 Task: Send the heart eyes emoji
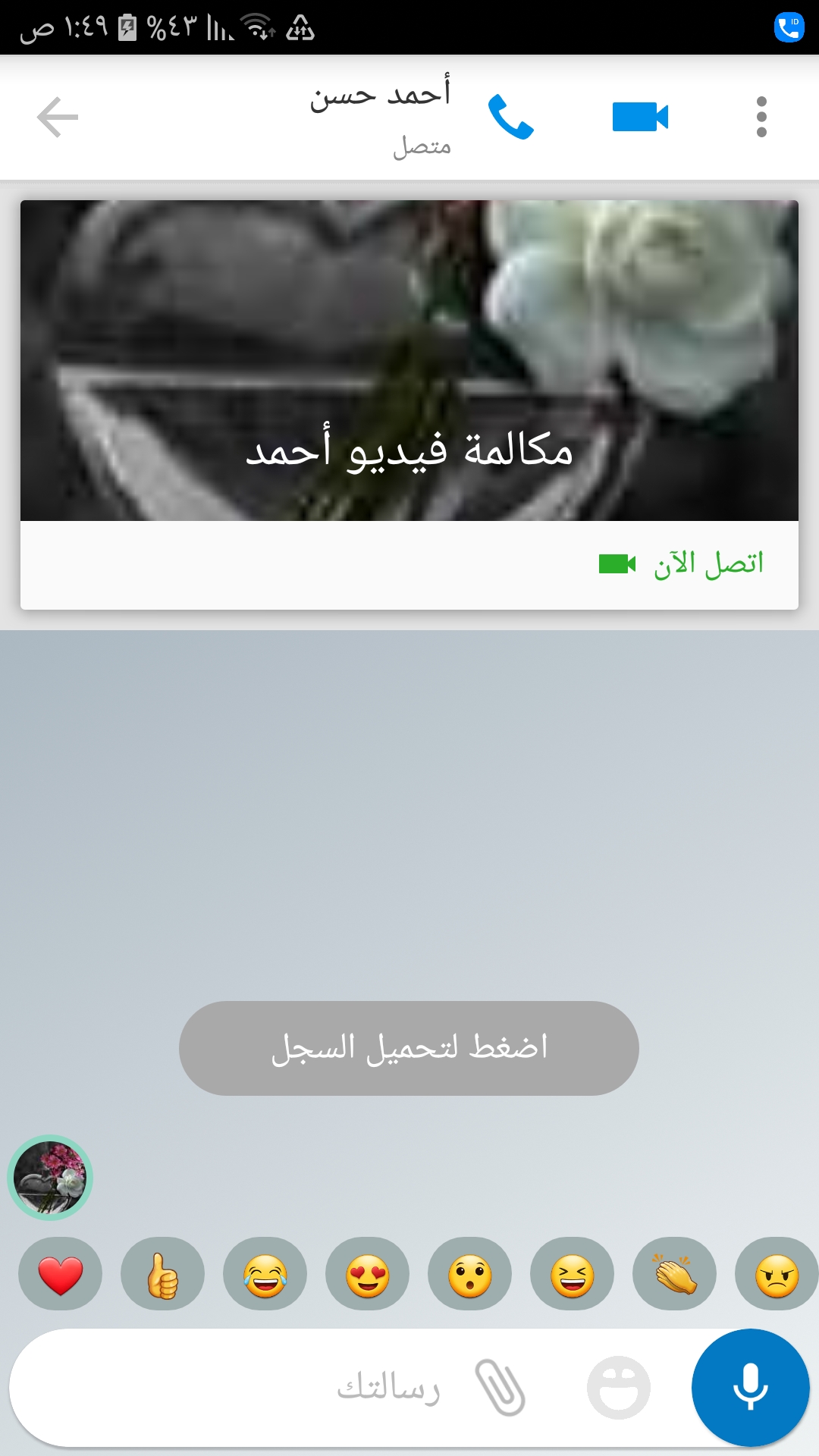(x=368, y=1274)
